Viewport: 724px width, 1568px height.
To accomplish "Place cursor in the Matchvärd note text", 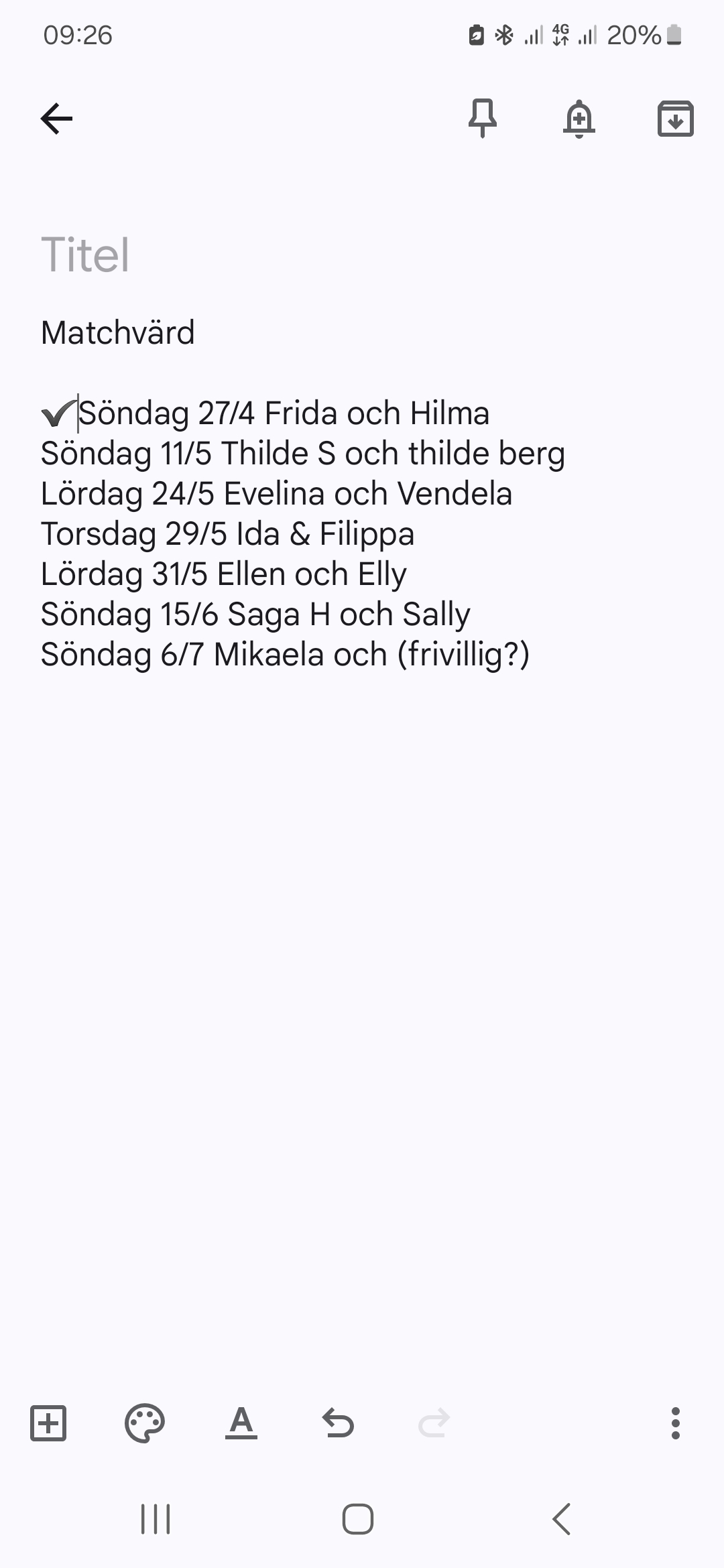I will [x=118, y=333].
